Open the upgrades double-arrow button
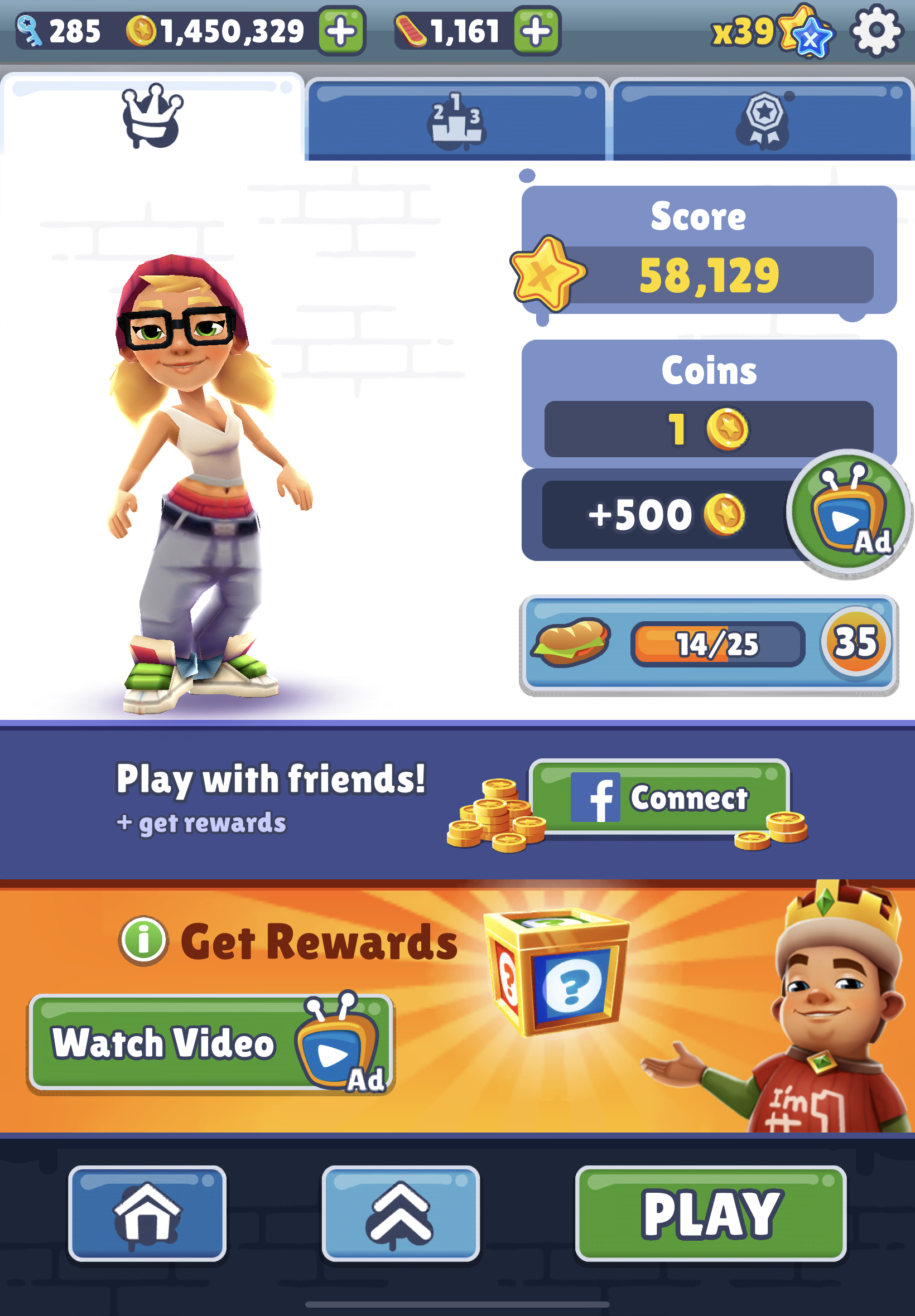The image size is (915, 1316). 400,1213
